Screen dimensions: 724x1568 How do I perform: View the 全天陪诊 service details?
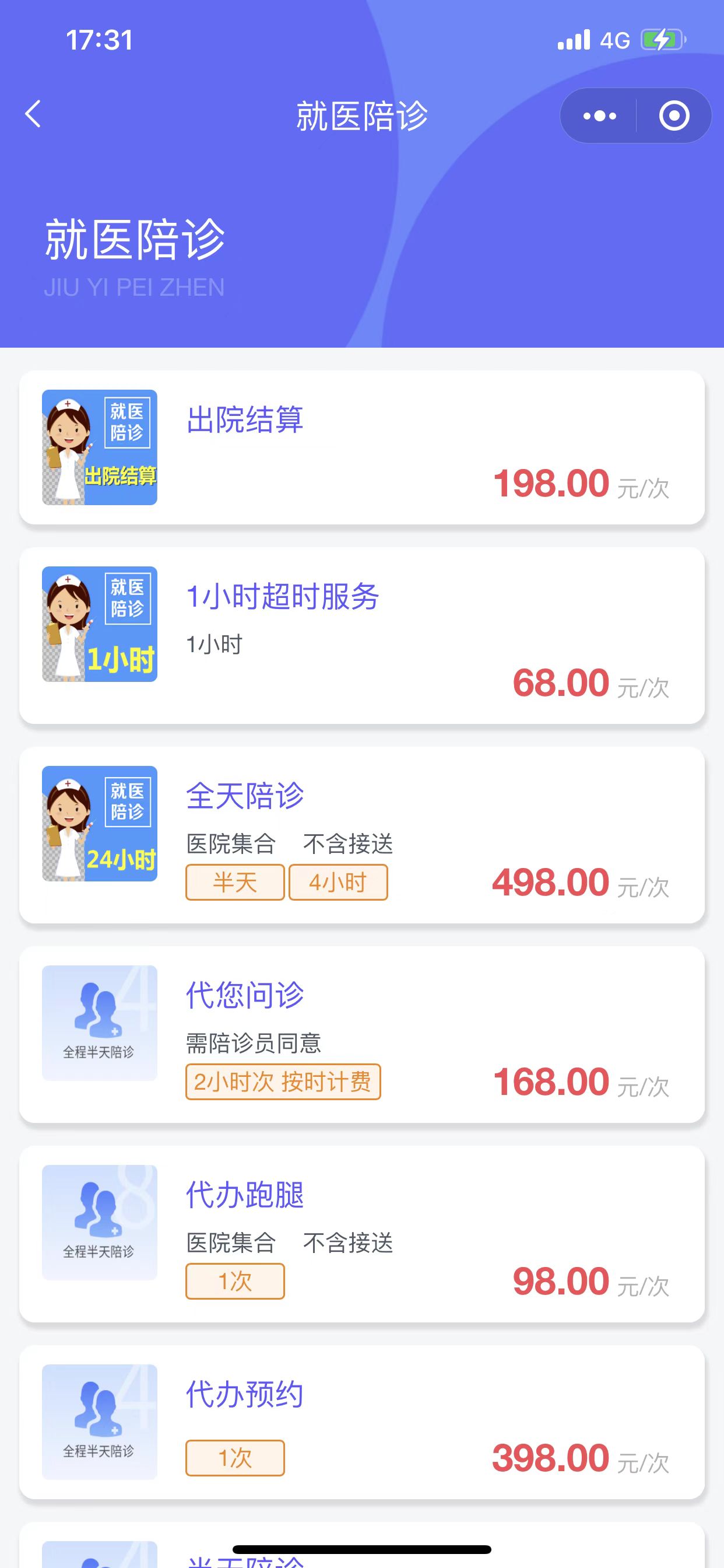point(361,835)
